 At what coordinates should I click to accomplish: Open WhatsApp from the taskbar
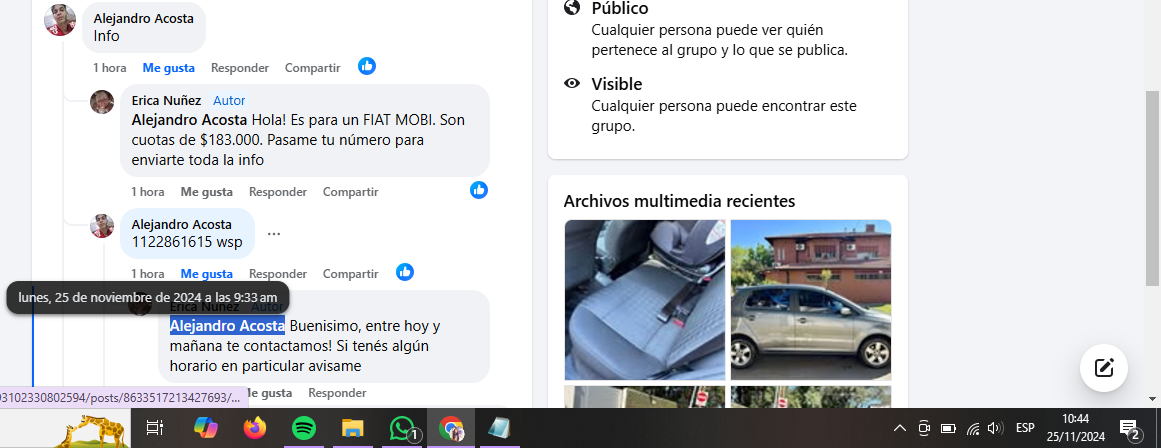pos(403,428)
